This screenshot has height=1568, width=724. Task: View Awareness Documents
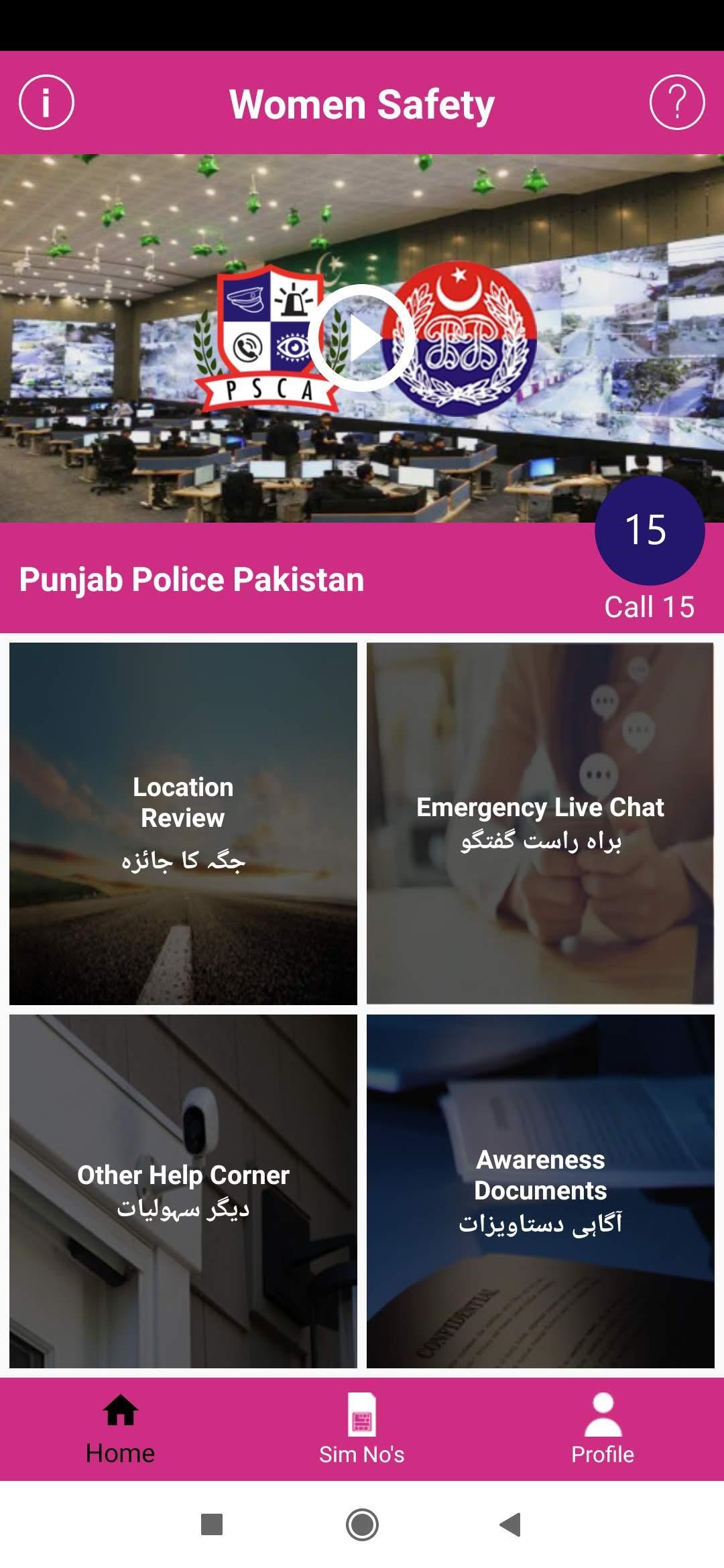[540, 1191]
